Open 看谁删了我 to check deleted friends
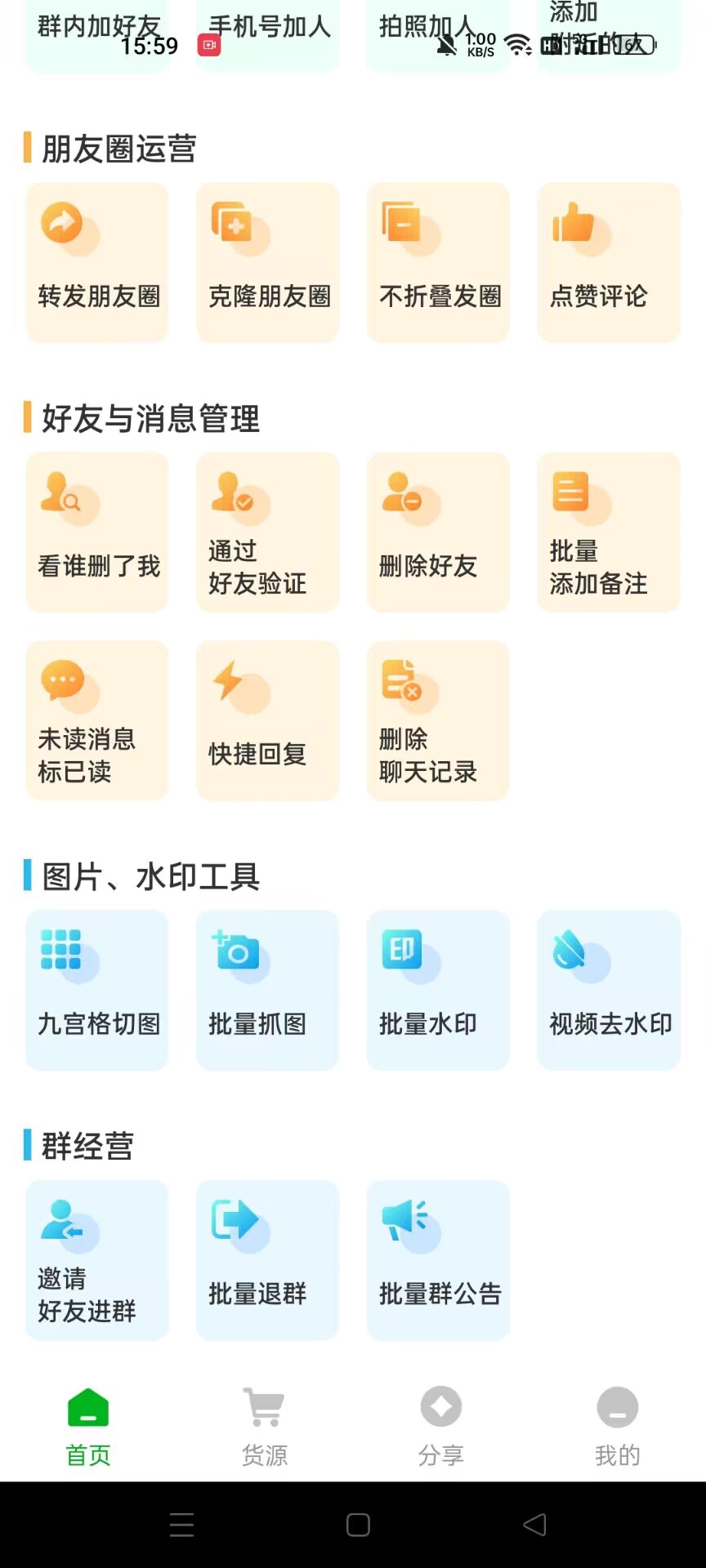Screen dimensions: 706x1568 coord(96,531)
